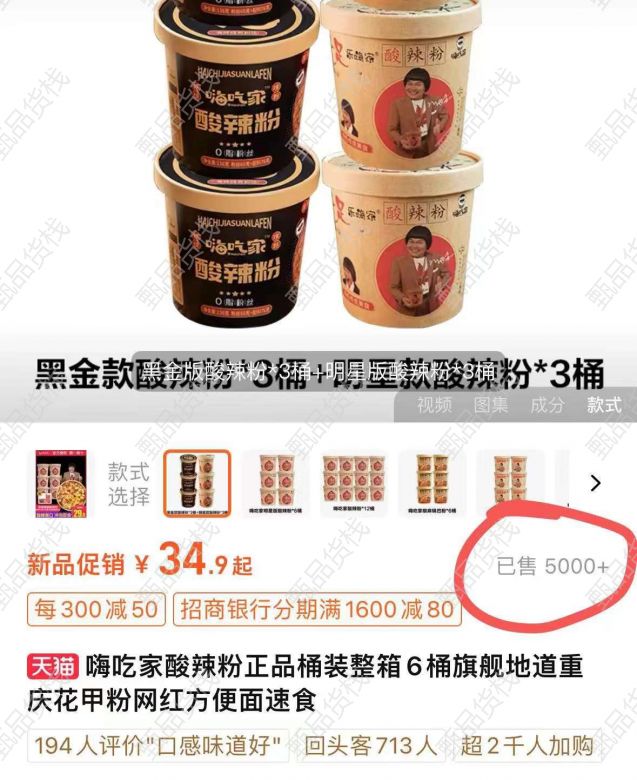Switch to the 图集 tab
The image size is (637, 780).
point(491,405)
